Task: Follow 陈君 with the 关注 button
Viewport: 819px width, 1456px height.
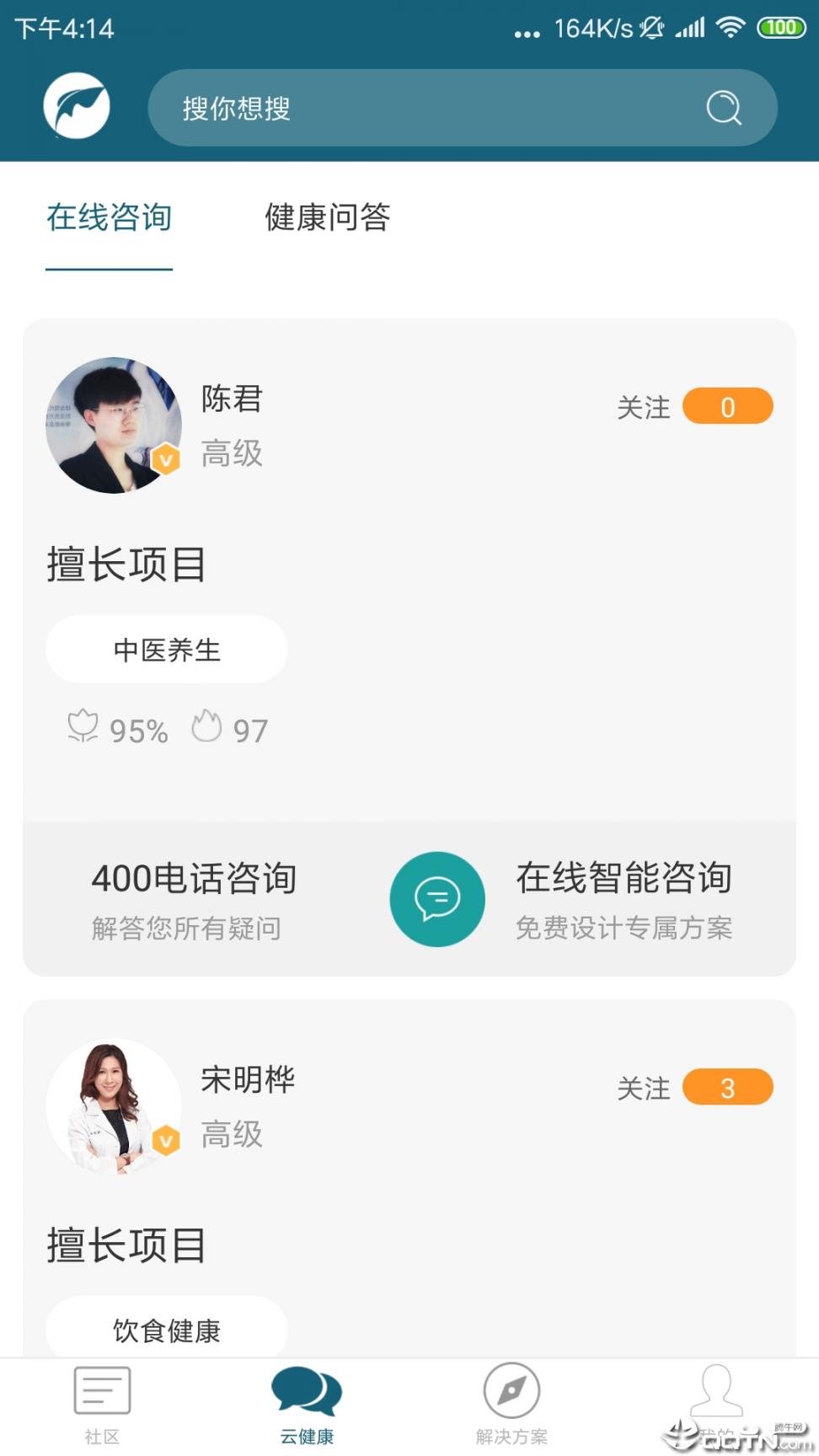Action: click(x=694, y=407)
